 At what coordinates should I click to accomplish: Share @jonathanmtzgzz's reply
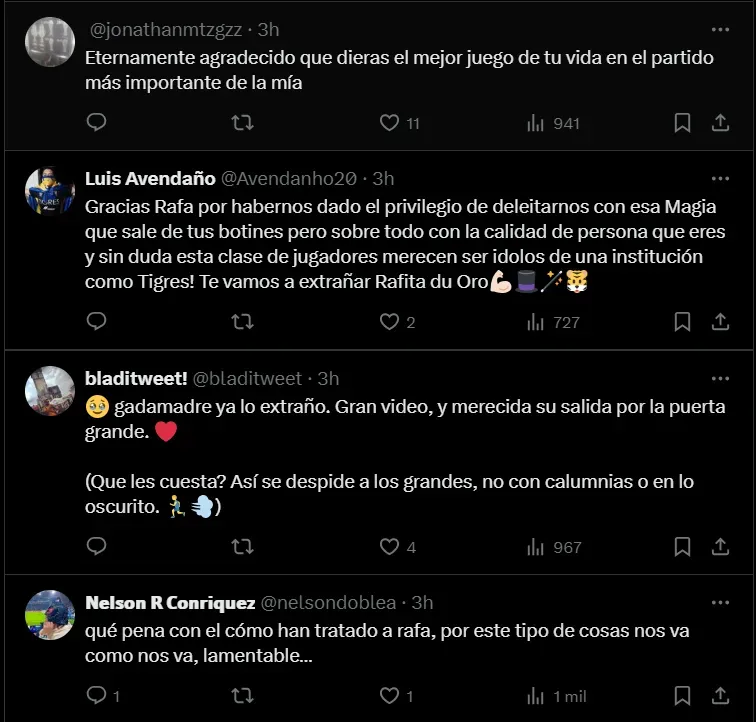coord(719,123)
